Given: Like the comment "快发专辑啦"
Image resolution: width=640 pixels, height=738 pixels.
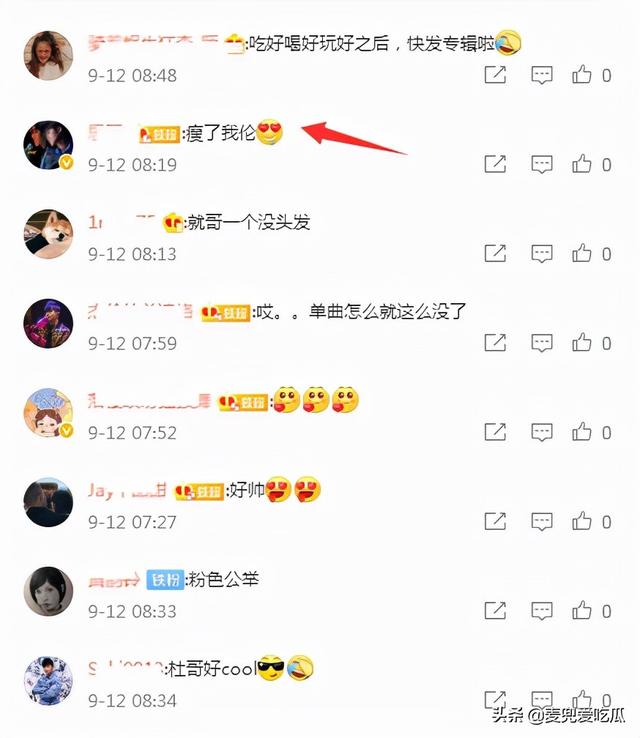Looking at the screenshot, I should click(x=583, y=75).
